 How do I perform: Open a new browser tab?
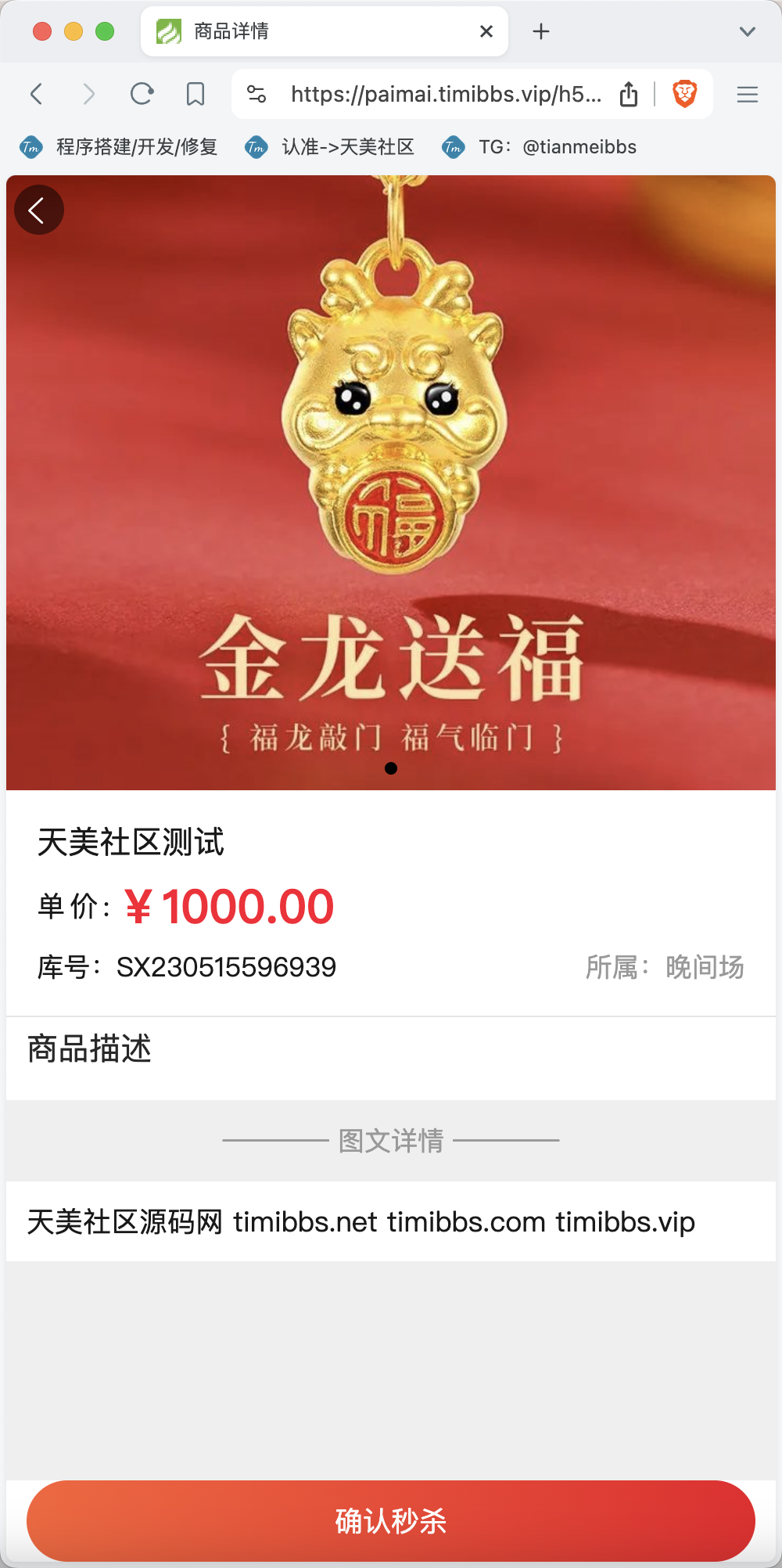pyautogui.click(x=541, y=31)
